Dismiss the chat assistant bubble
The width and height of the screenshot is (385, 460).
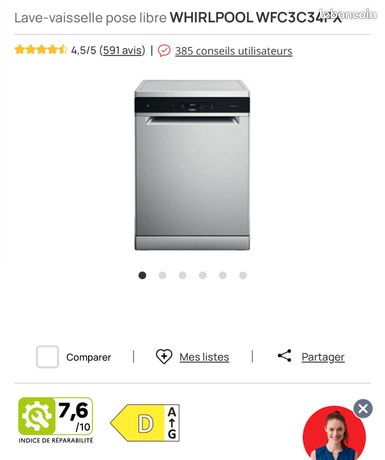tap(363, 409)
